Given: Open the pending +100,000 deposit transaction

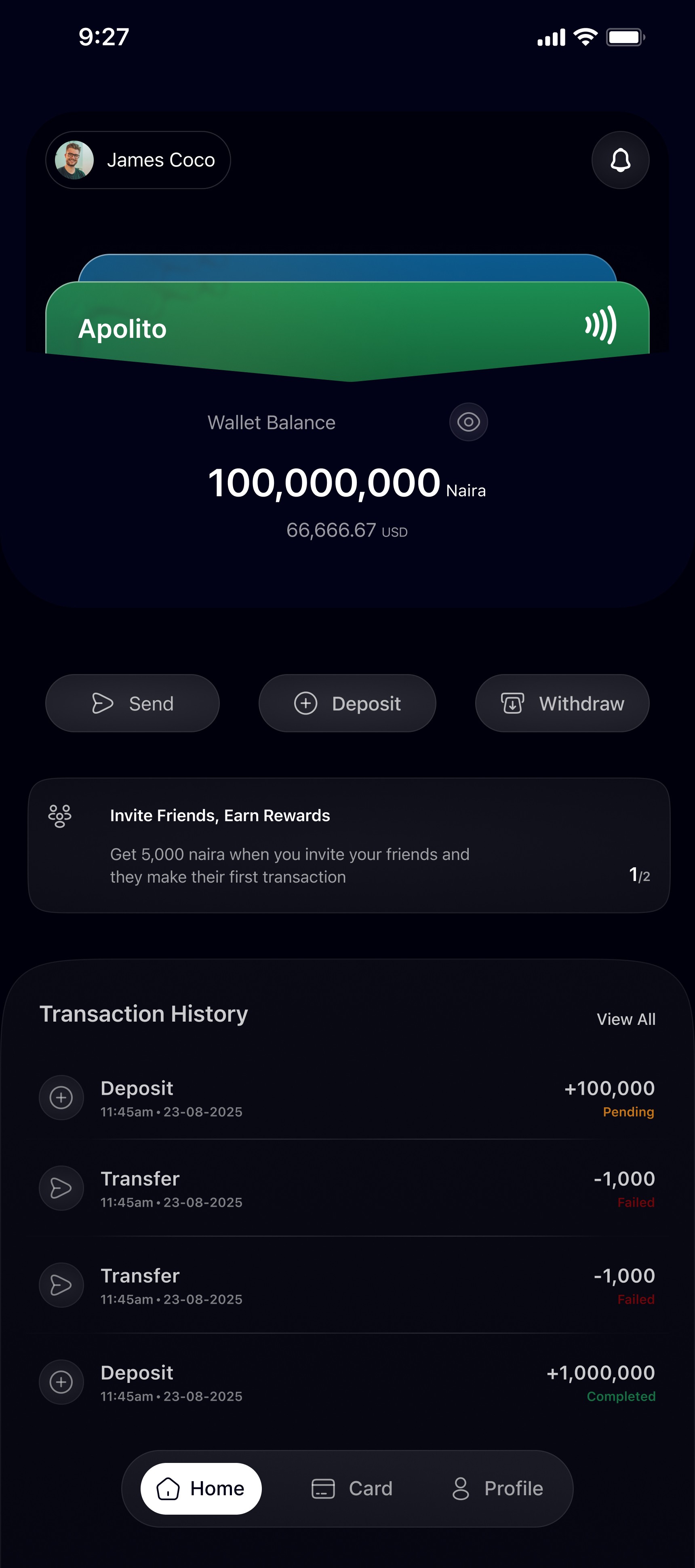Looking at the screenshot, I should point(347,1098).
